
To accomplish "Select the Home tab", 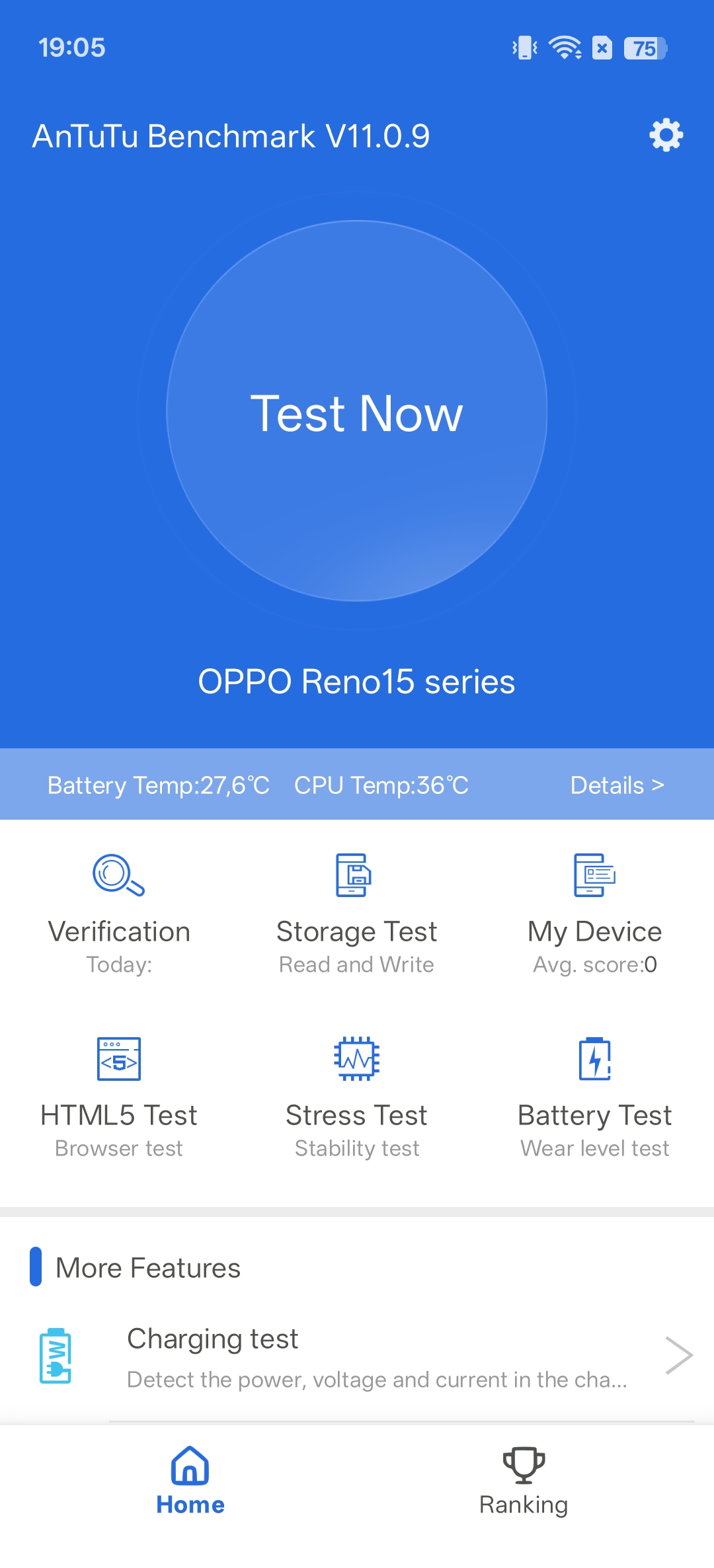I will 190,1481.
